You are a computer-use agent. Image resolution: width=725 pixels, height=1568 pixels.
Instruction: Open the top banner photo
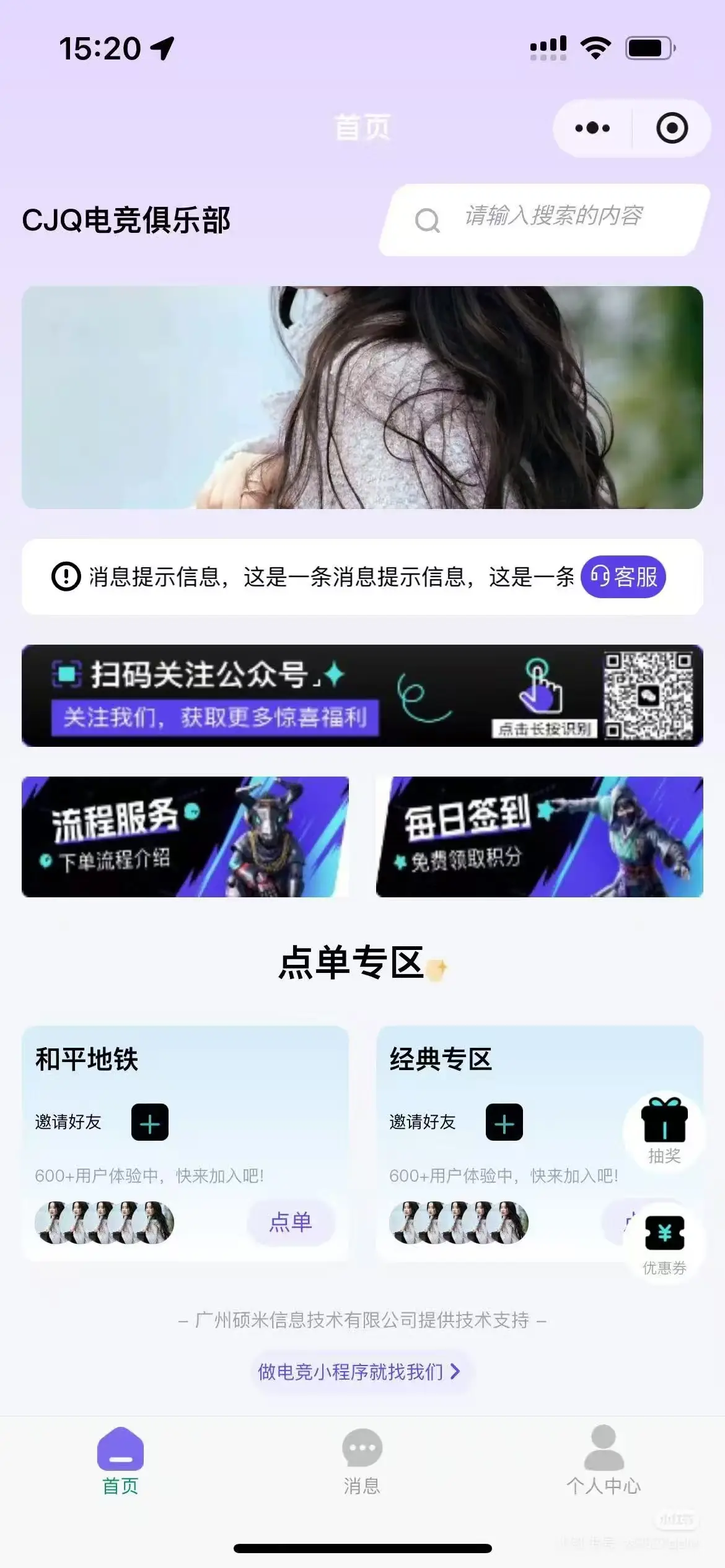point(362,397)
